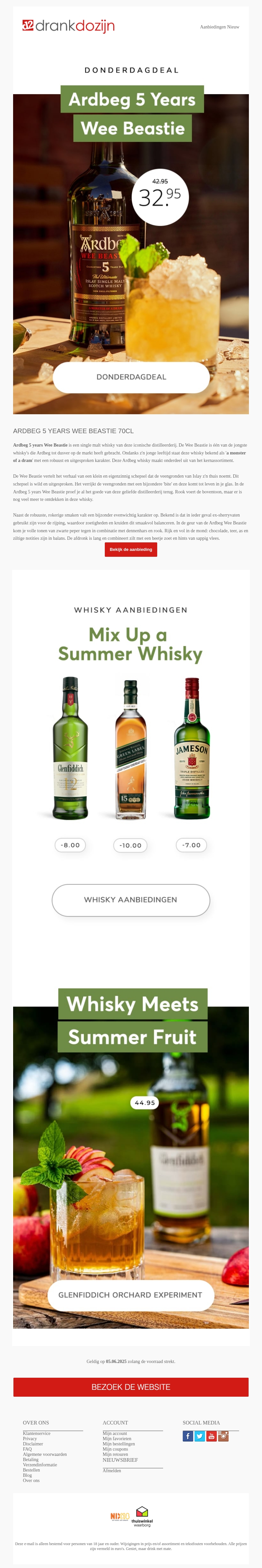Go to Mijn account
The width and height of the screenshot is (262, 1568).
click(115, 1433)
